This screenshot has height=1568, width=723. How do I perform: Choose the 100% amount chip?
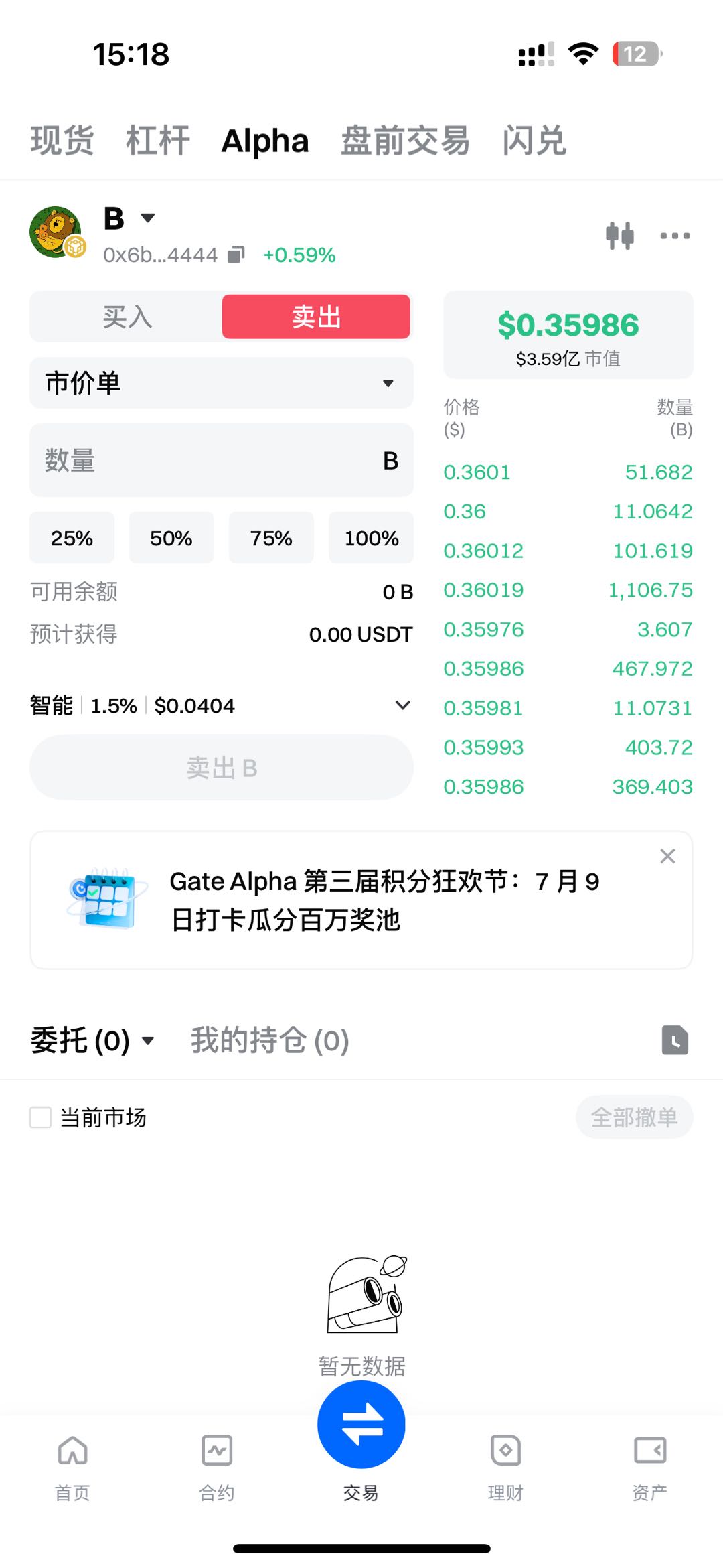(371, 538)
